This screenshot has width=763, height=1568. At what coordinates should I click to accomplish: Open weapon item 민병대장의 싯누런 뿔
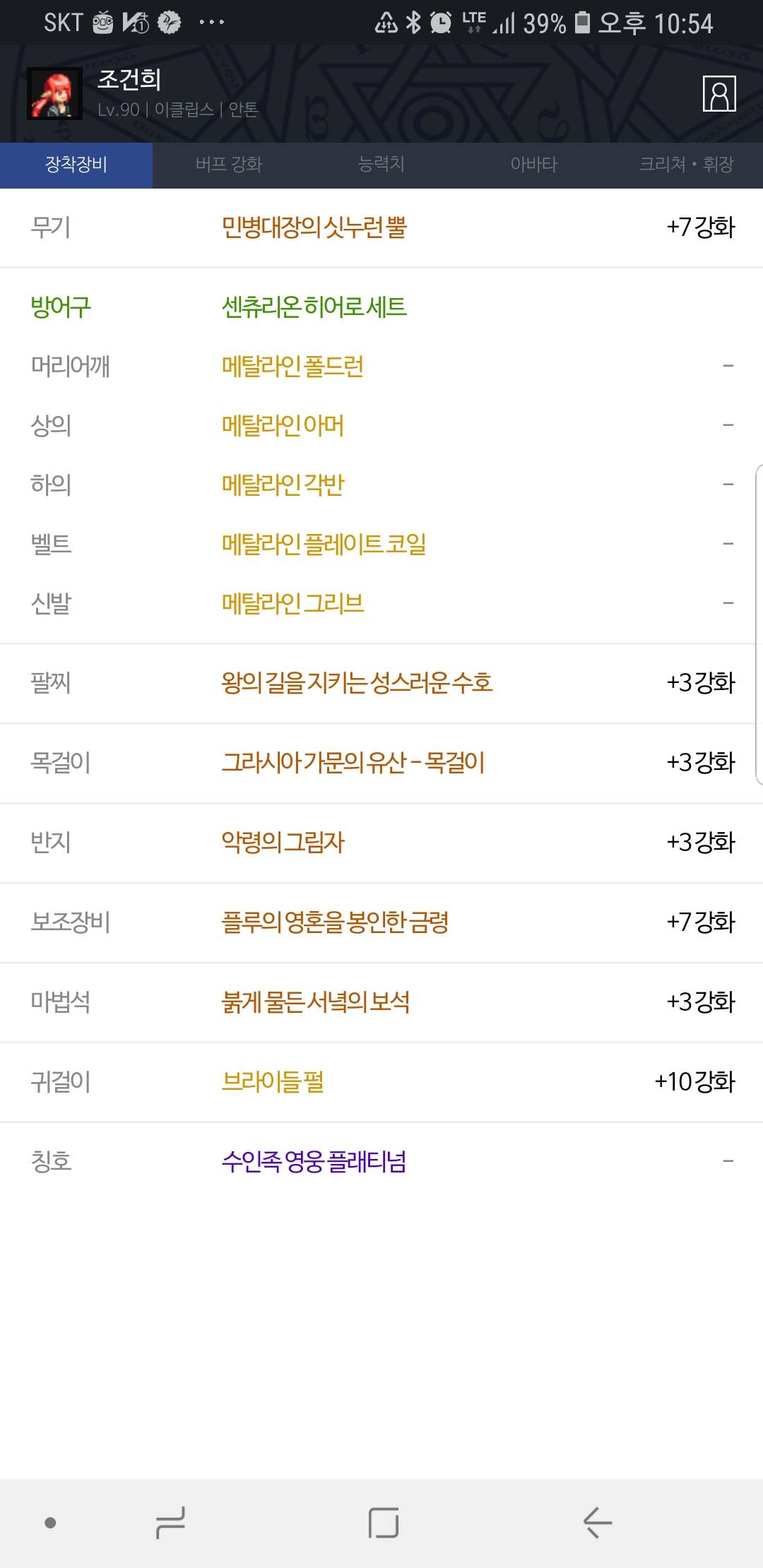314,227
